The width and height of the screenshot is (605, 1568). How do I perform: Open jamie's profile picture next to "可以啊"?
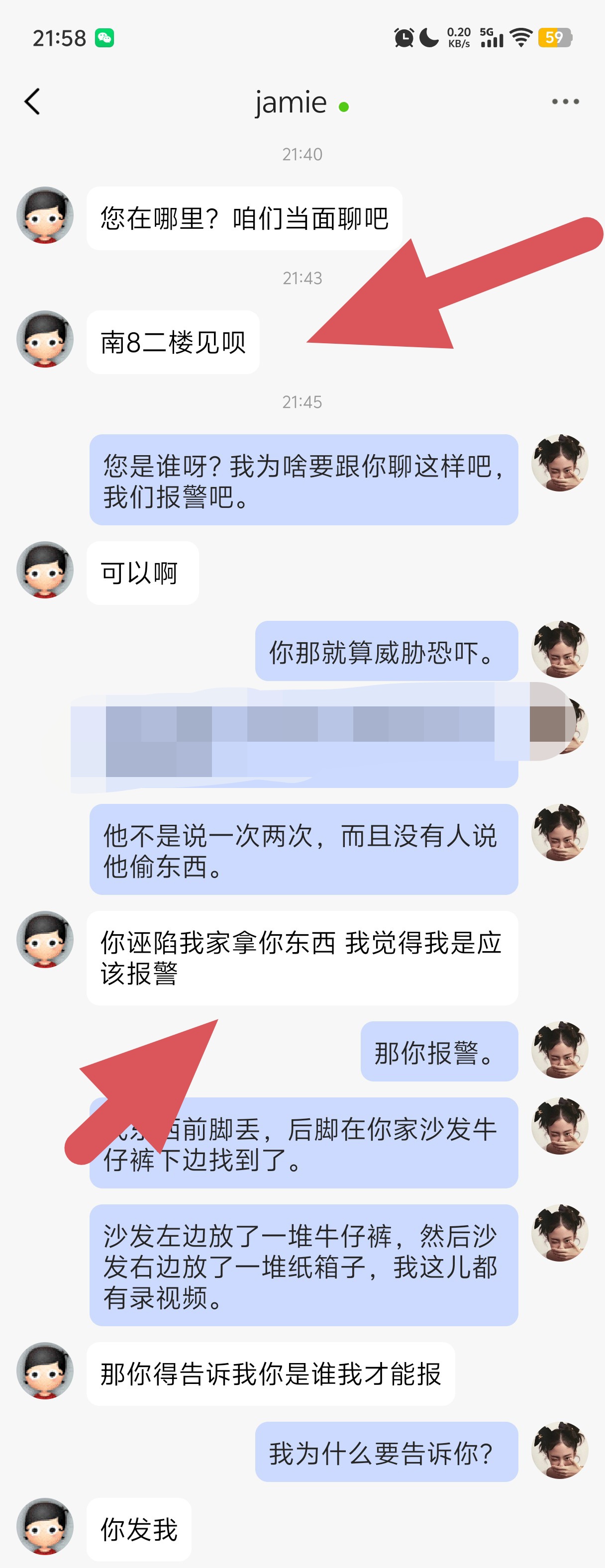(45, 571)
